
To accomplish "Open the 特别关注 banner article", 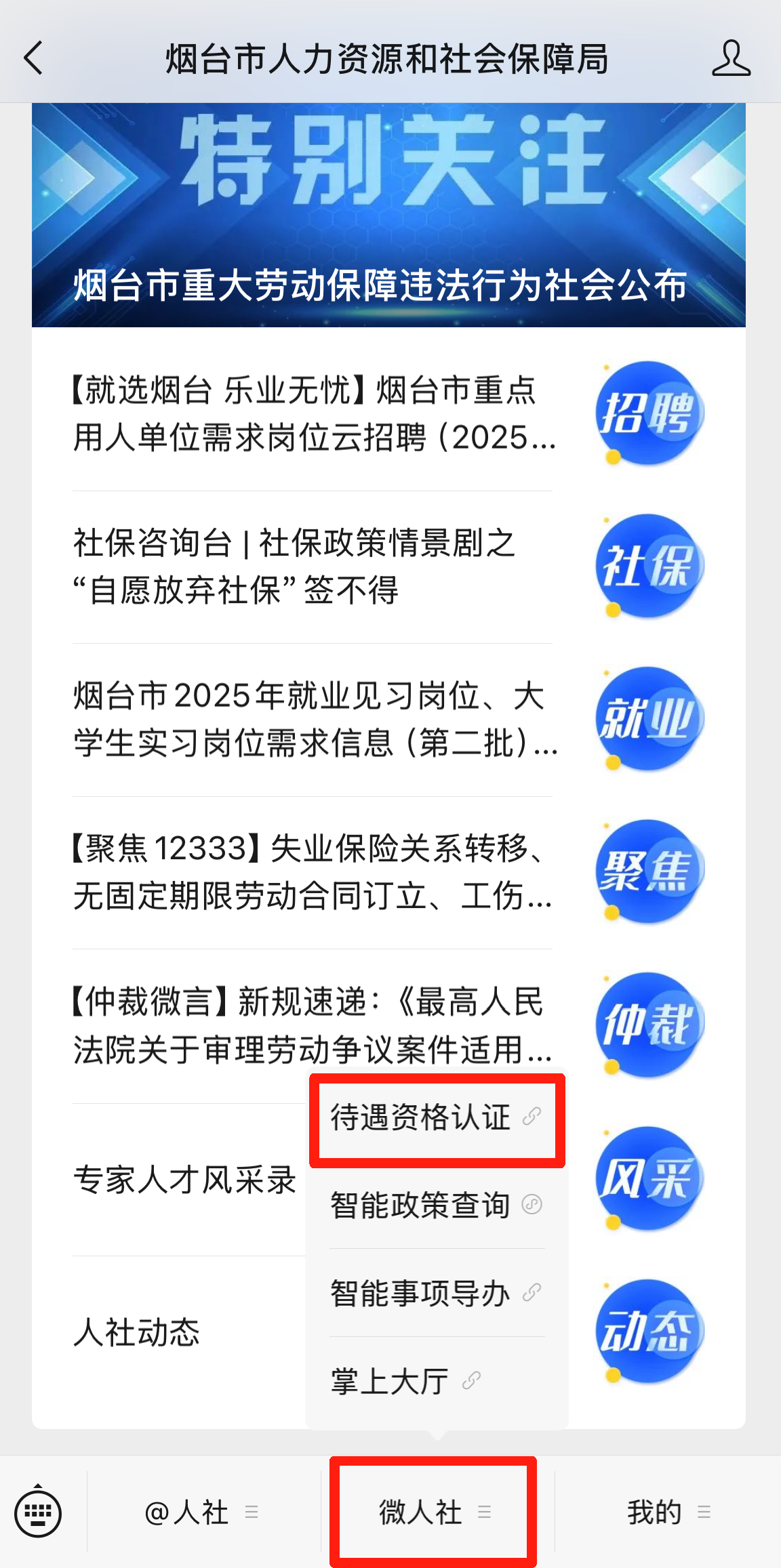I will [x=388, y=215].
